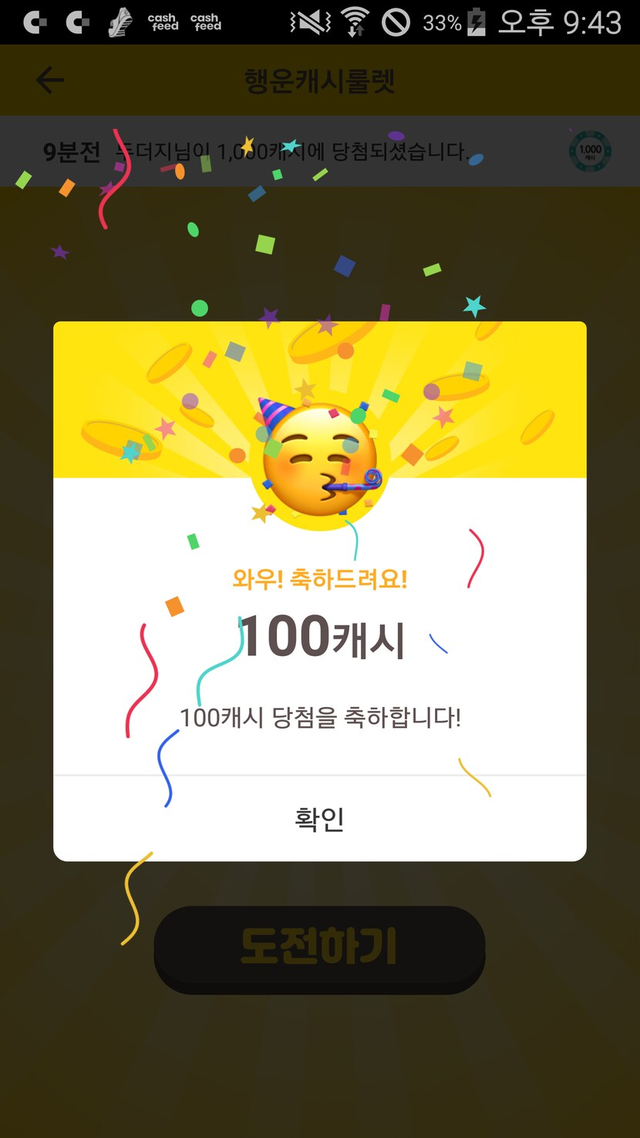
Task: Confirm the 100 cash win with 확인
Action: pos(319,819)
